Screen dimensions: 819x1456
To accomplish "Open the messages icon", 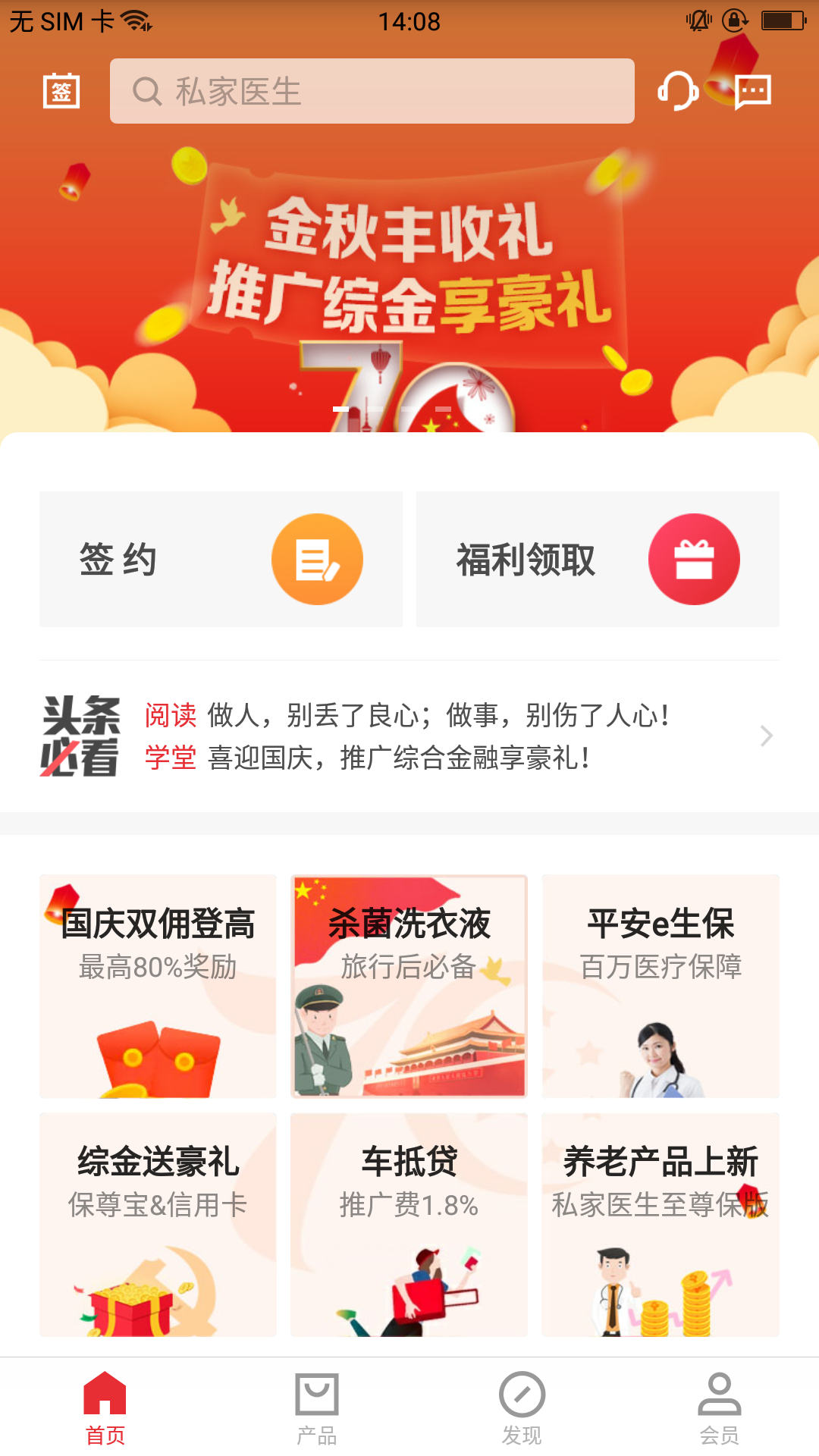I will [x=753, y=93].
